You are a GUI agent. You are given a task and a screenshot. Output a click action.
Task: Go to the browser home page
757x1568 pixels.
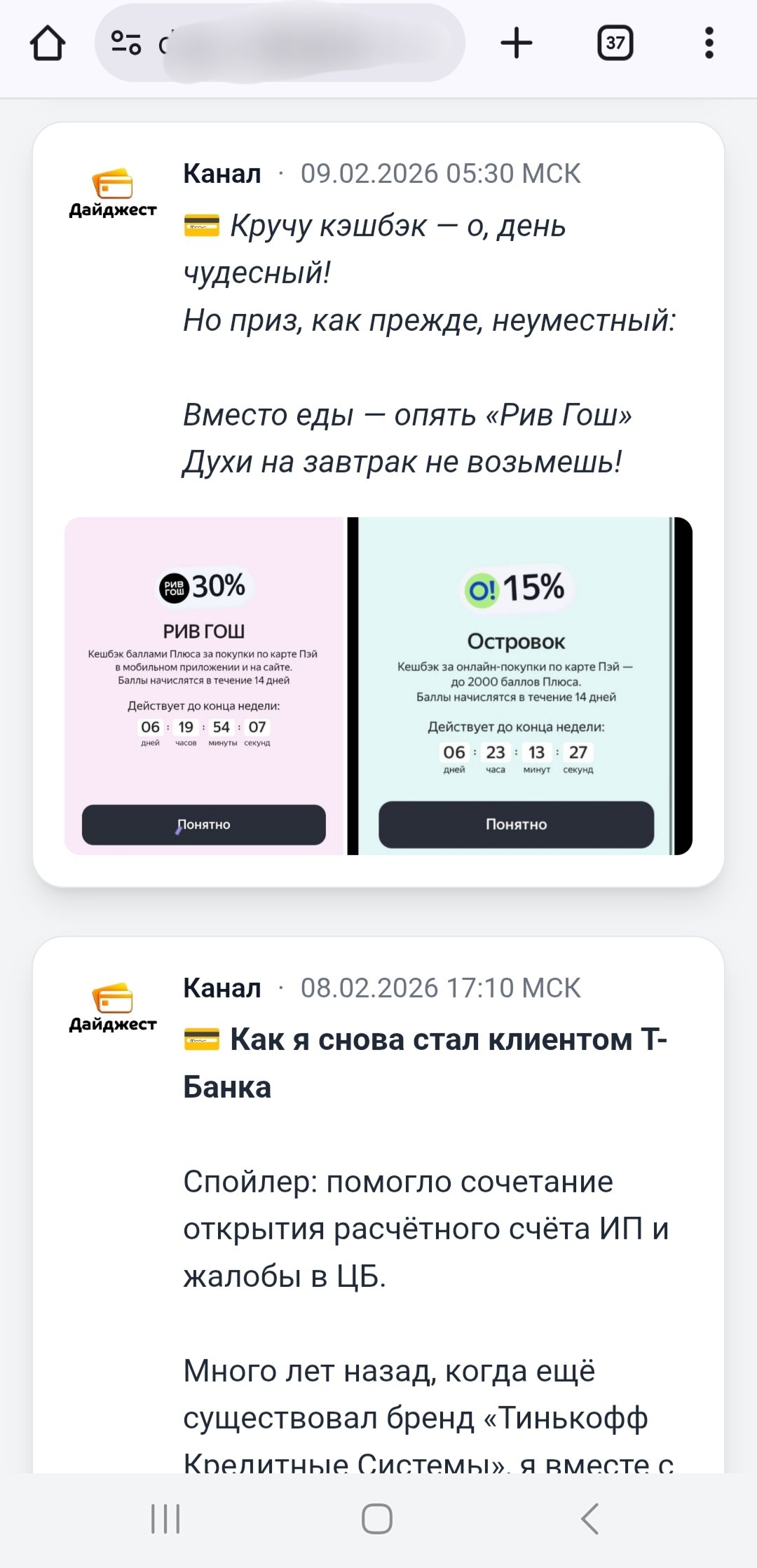[48, 43]
